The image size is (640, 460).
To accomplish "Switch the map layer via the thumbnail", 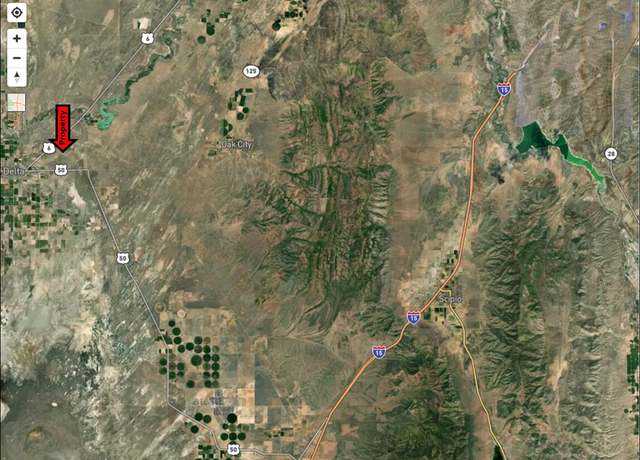I will point(17,101).
